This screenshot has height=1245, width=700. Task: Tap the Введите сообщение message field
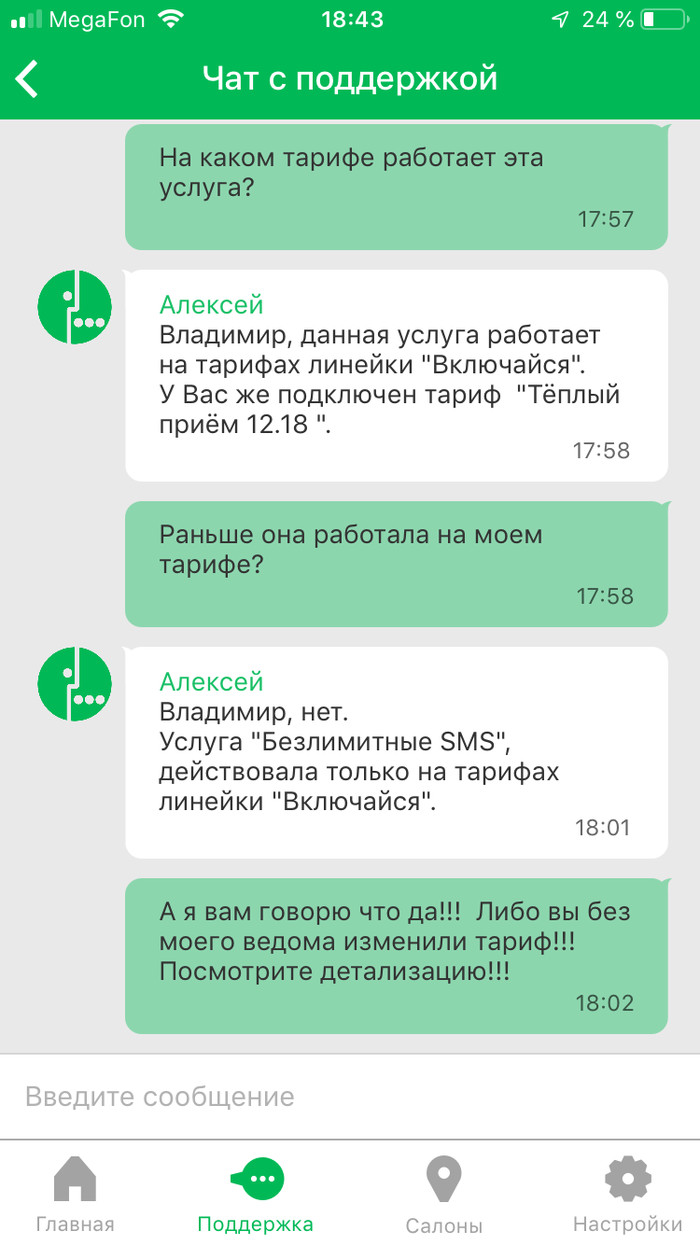(x=350, y=1096)
